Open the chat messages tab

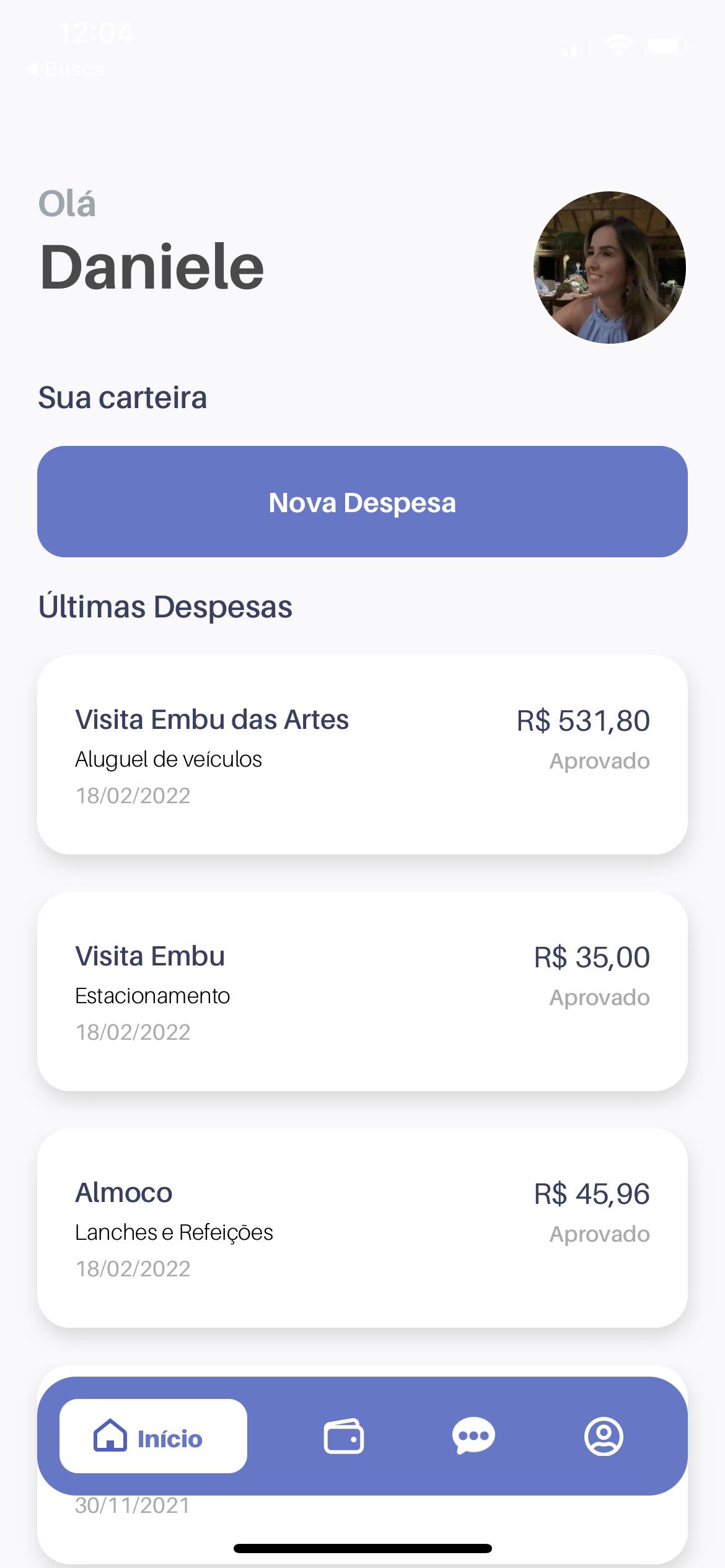(473, 1436)
